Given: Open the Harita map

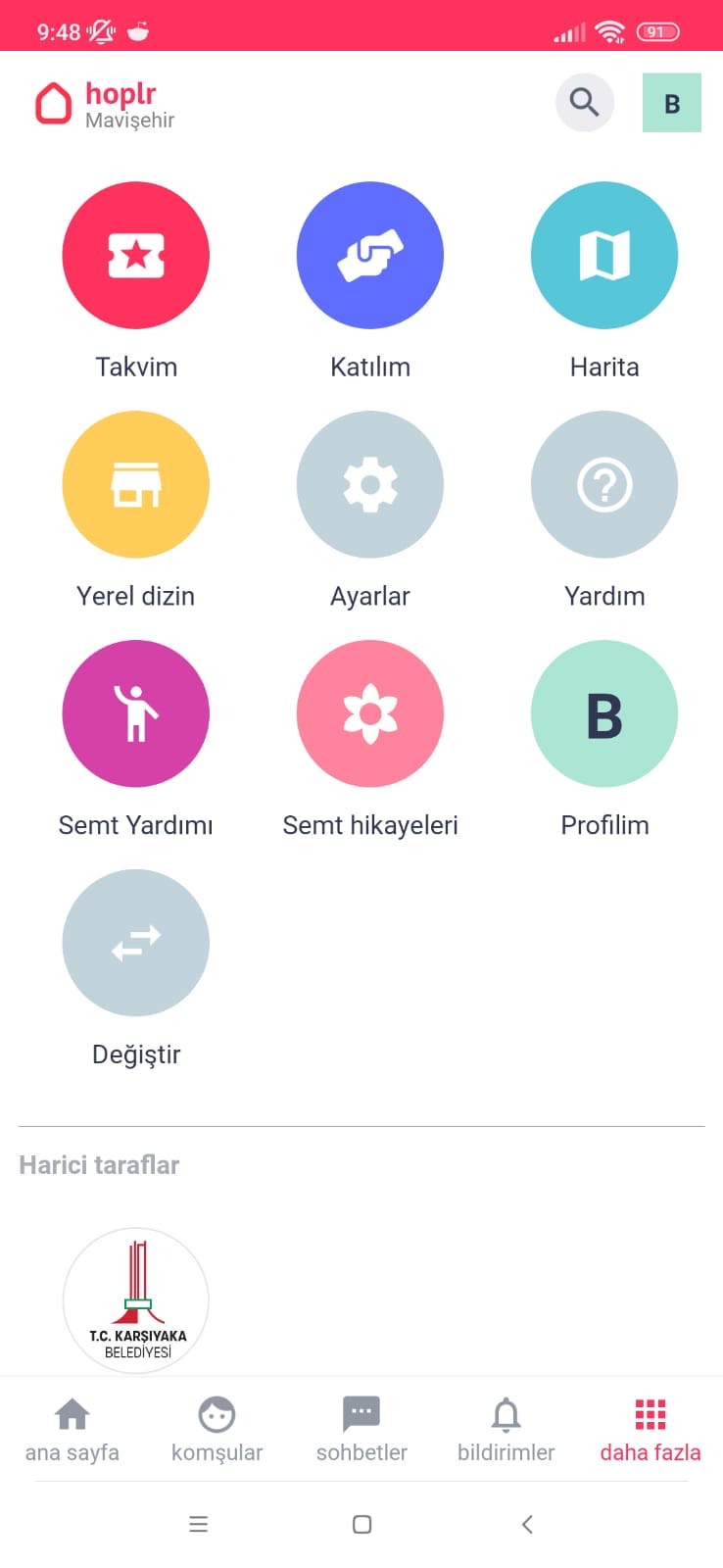Looking at the screenshot, I should tap(604, 255).
